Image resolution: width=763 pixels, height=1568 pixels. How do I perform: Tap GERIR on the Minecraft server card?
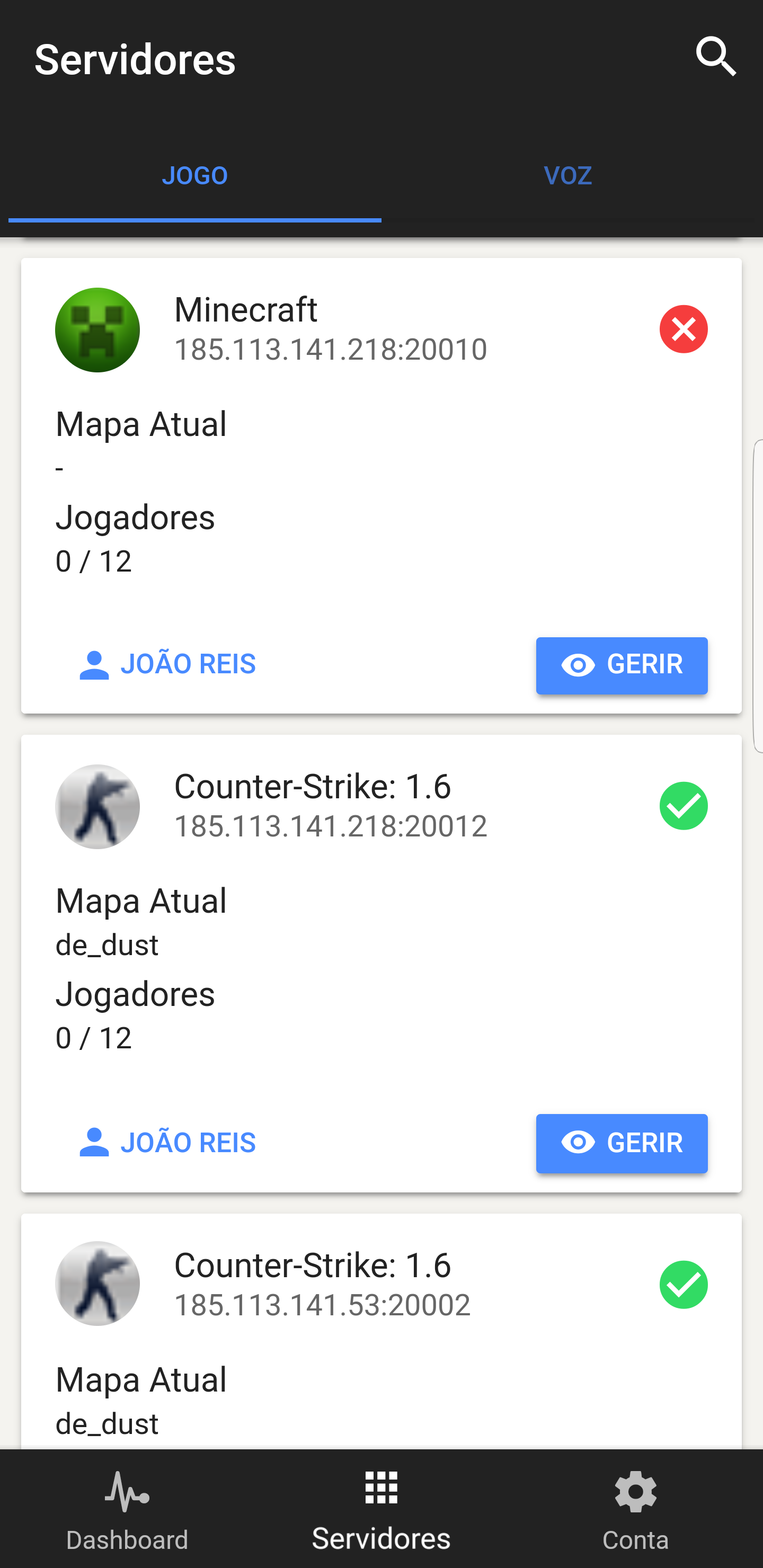pos(622,665)
